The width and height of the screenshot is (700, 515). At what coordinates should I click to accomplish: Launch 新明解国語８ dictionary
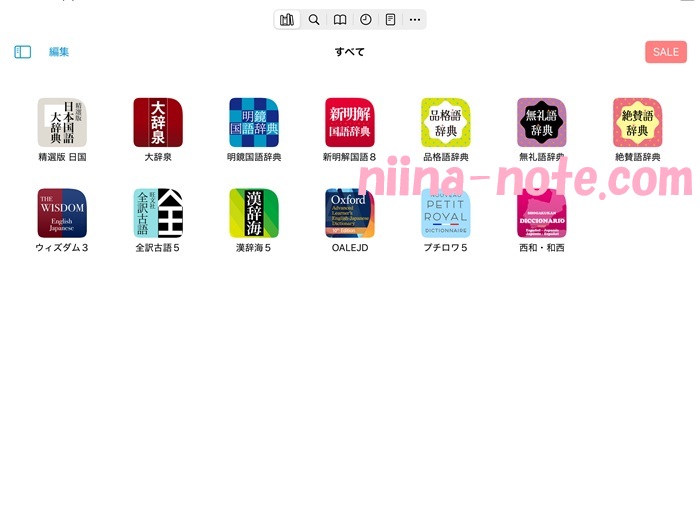pyautogui.click(x=350, y=123)
